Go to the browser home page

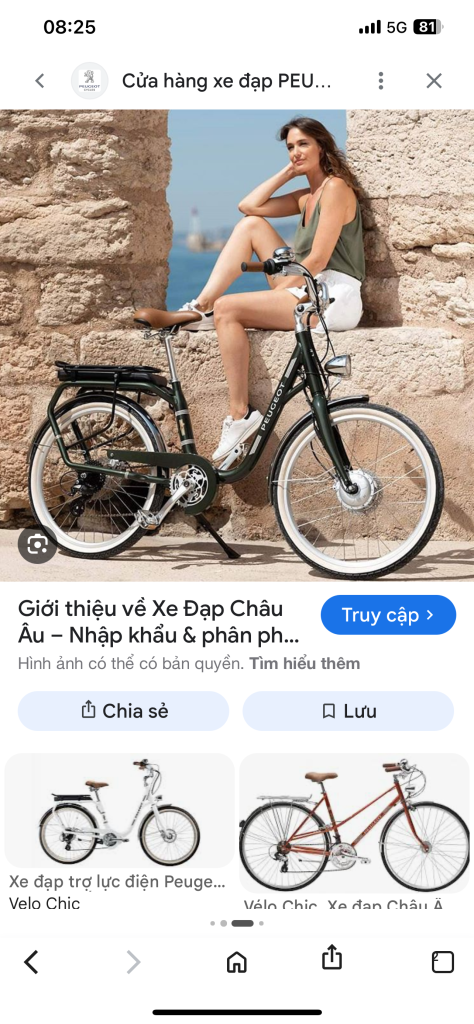tap(236, 962)
